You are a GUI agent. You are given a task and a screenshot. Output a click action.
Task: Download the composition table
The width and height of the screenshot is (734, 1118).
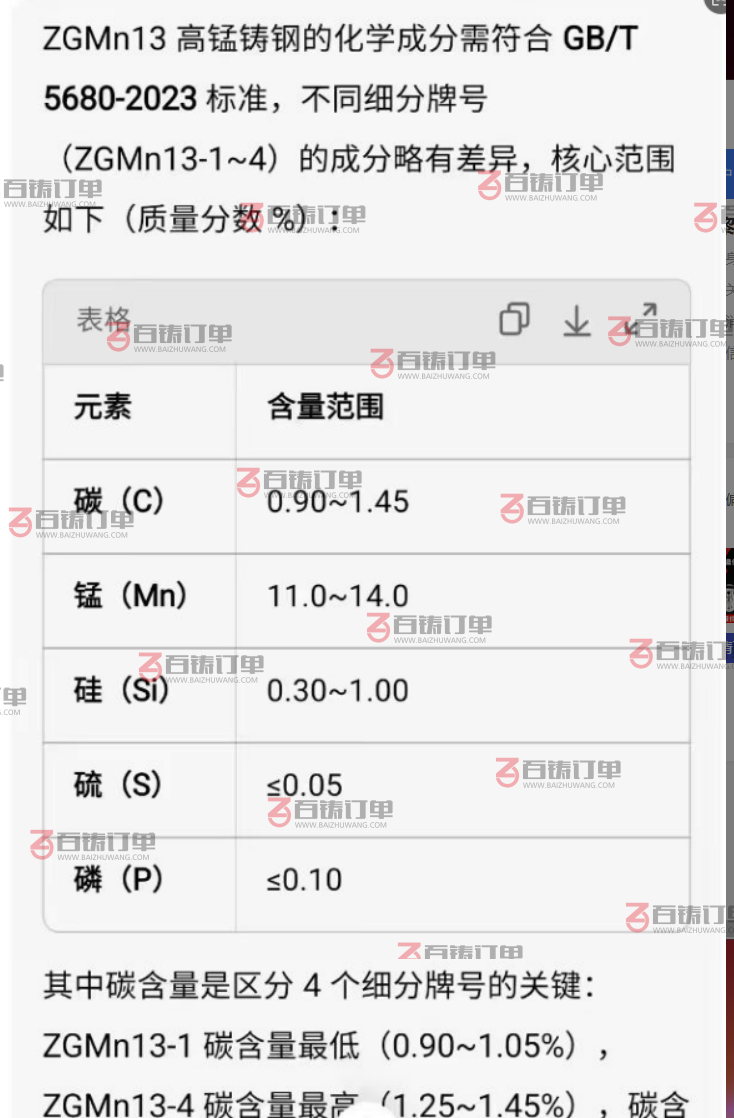[577, 320]
